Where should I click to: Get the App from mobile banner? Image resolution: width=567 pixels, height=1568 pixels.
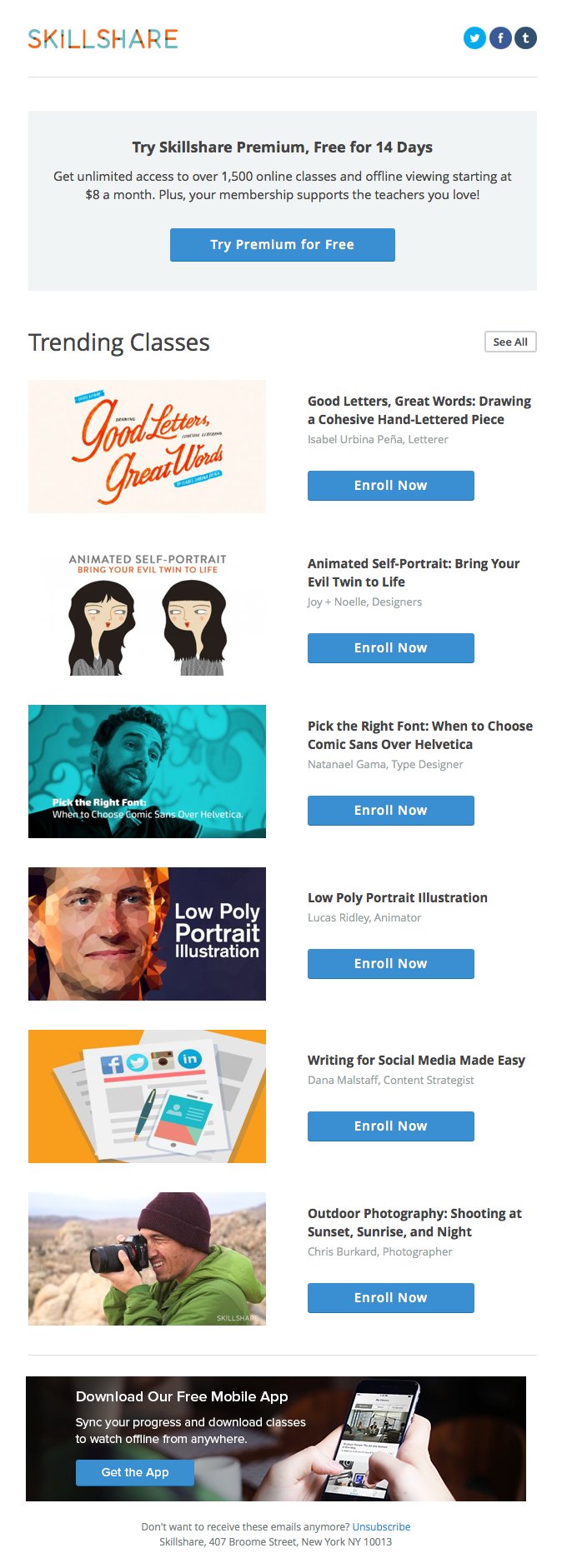(x=135, y=1472)
